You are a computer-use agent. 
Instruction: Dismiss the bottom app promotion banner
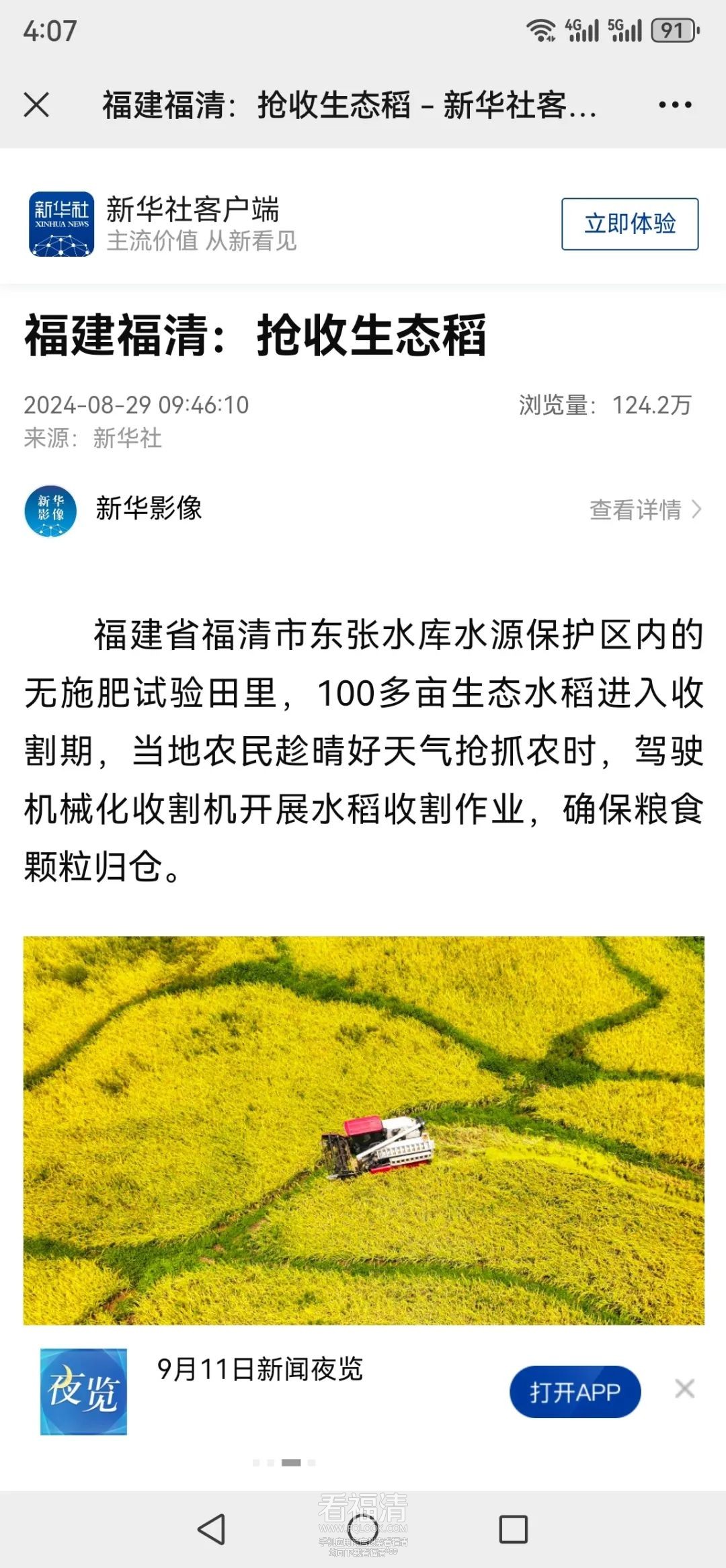(684, 1389)
